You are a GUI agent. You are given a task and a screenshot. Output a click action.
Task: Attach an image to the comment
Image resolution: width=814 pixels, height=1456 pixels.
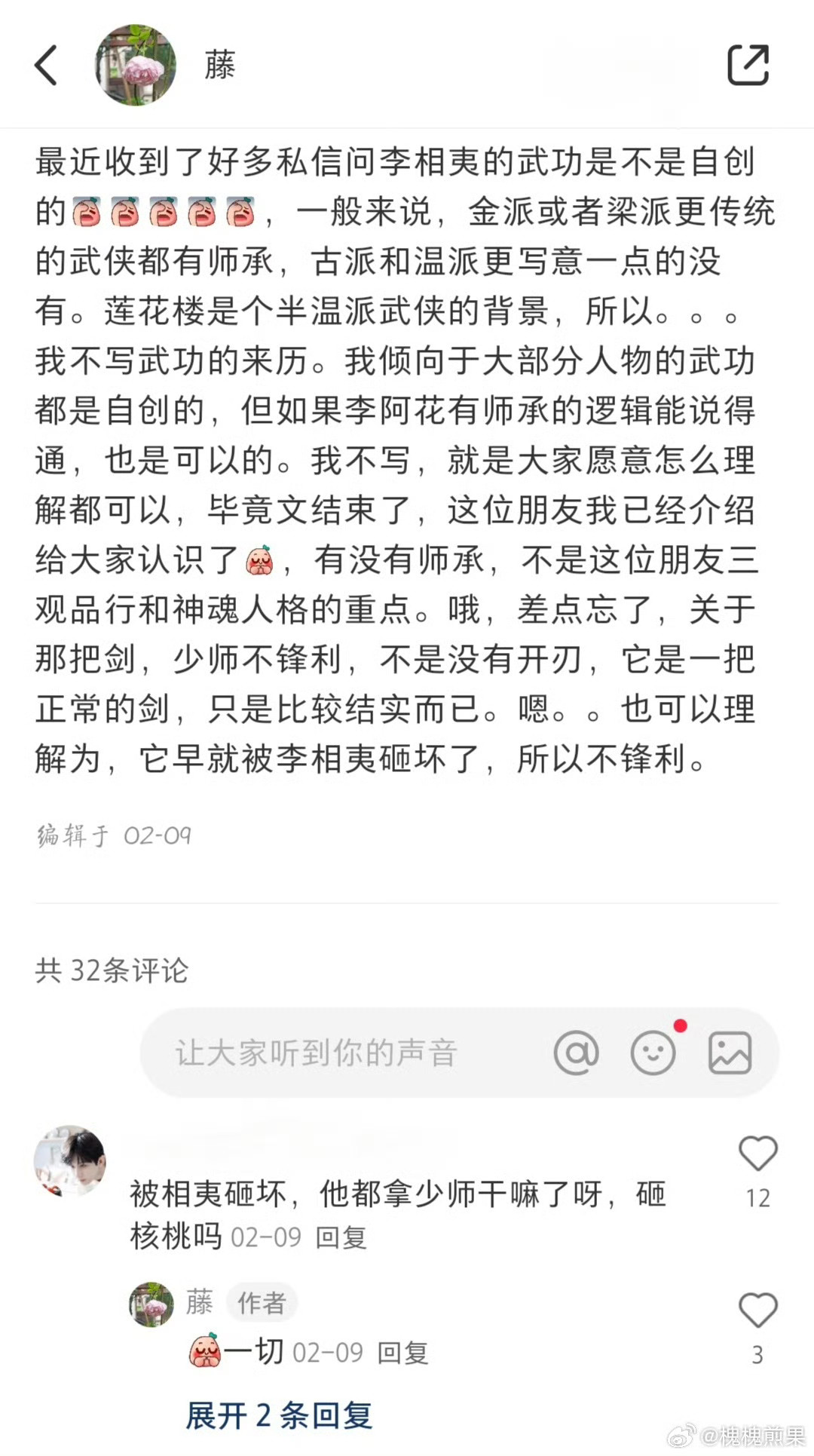point(730,1053)
